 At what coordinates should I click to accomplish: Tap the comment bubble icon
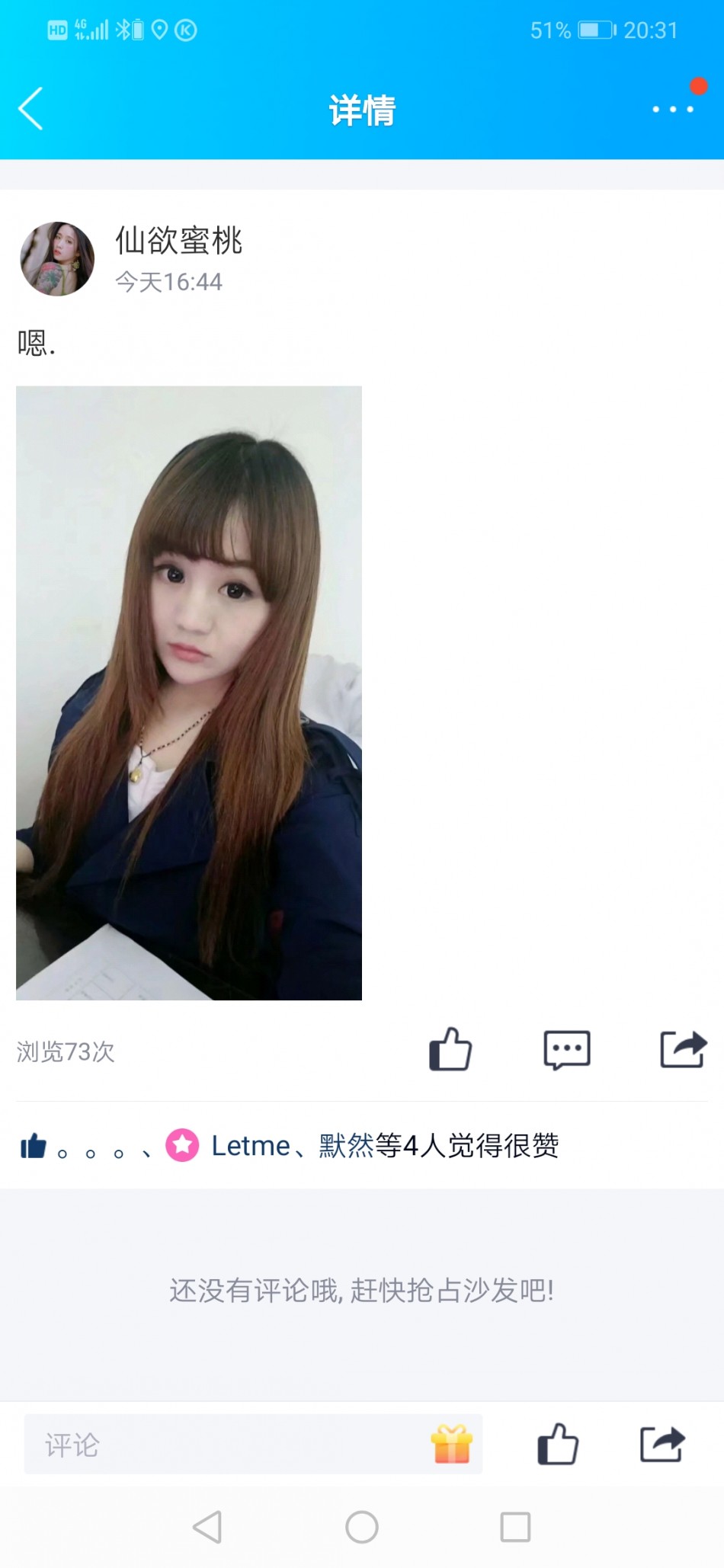coord(566,1050)
